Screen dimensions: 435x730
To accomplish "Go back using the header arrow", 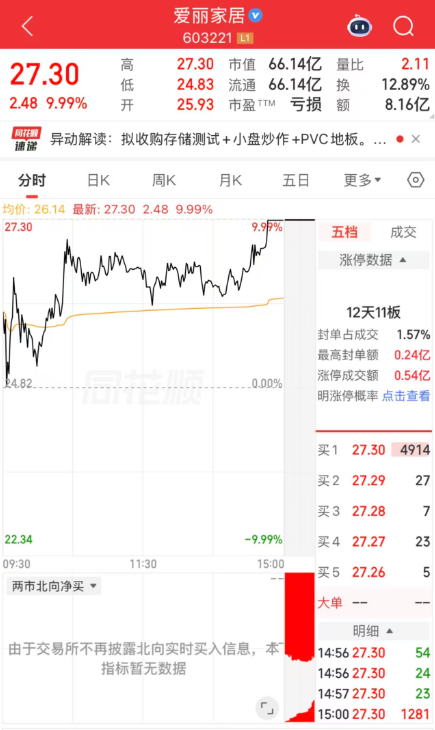I will (27, 26).
